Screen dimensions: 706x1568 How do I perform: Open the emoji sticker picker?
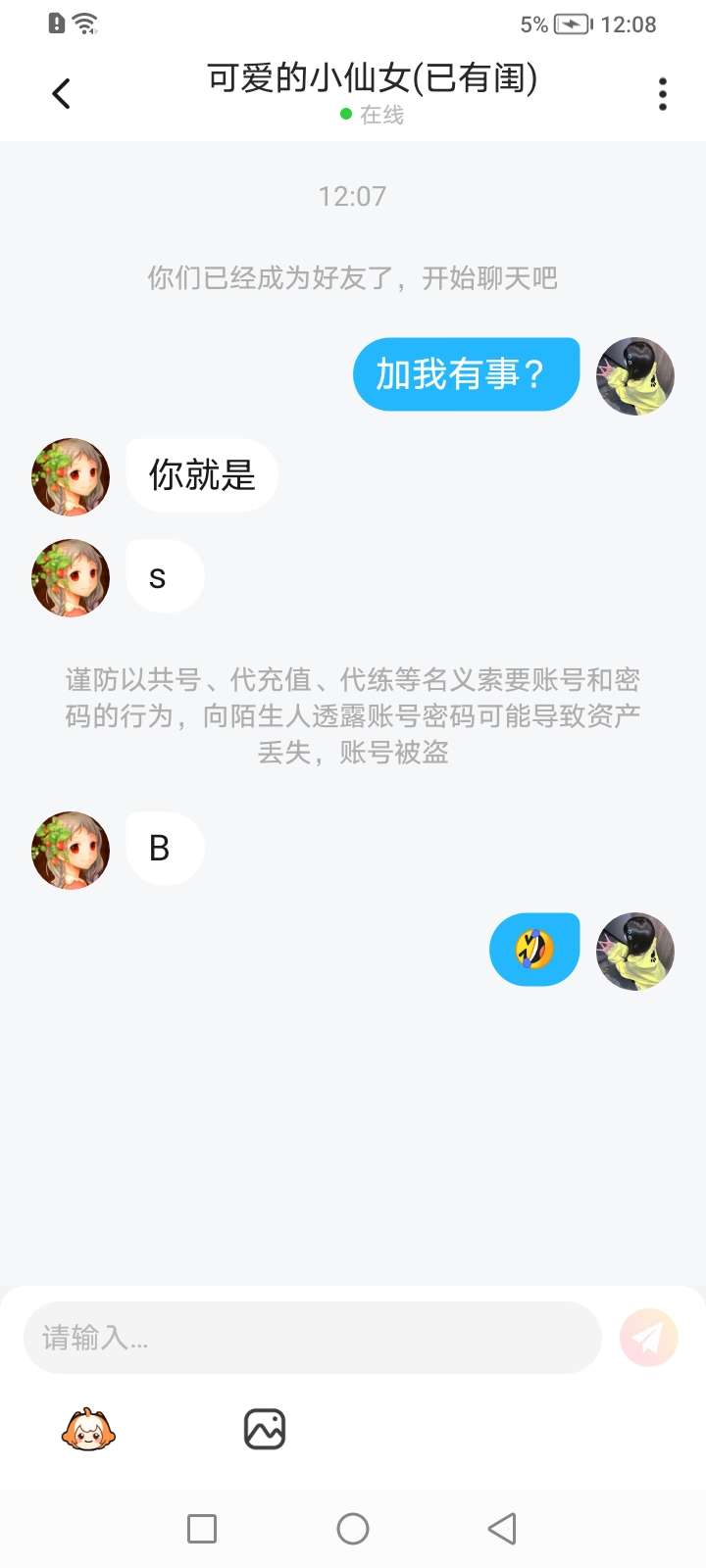[88, 1430]
